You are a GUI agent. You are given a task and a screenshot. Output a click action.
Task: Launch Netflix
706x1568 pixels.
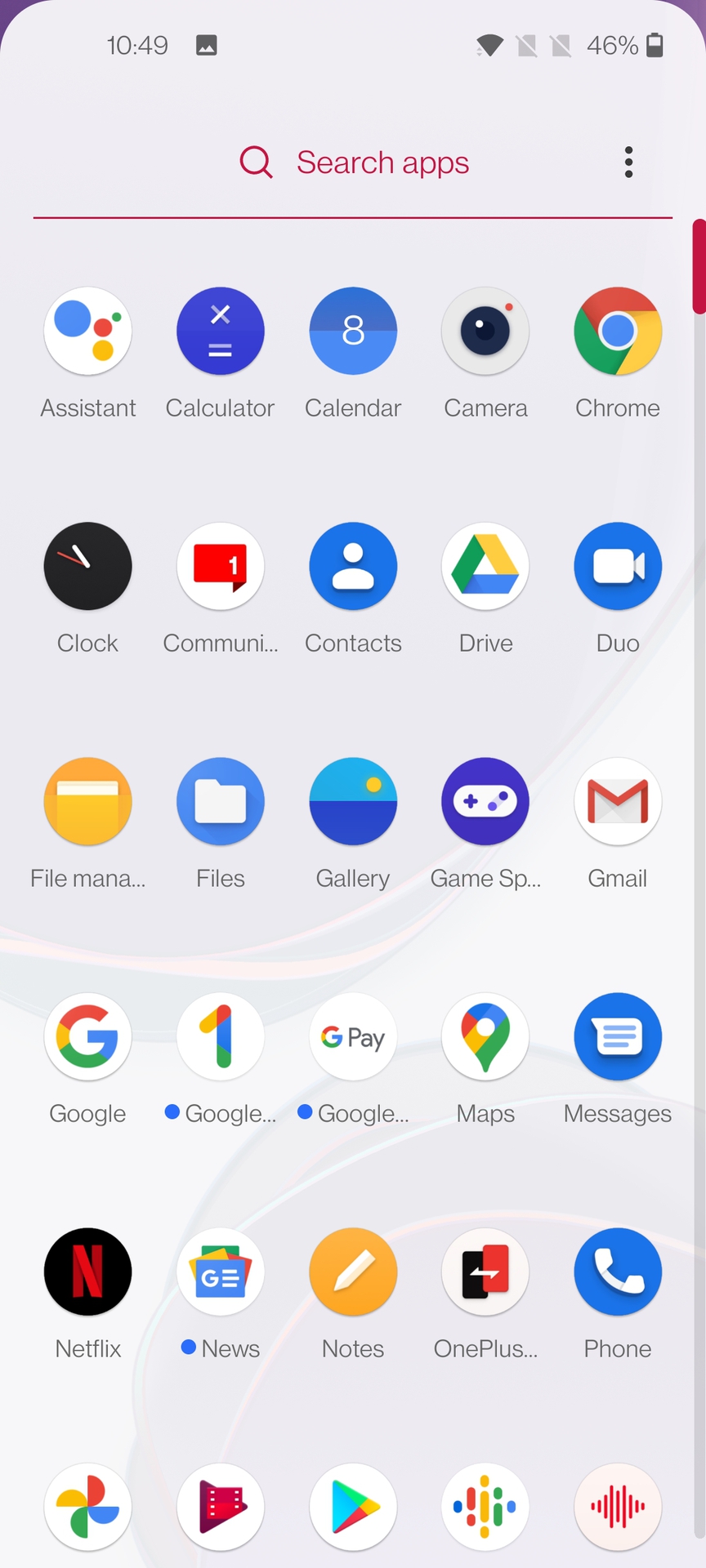point(88,1272)
